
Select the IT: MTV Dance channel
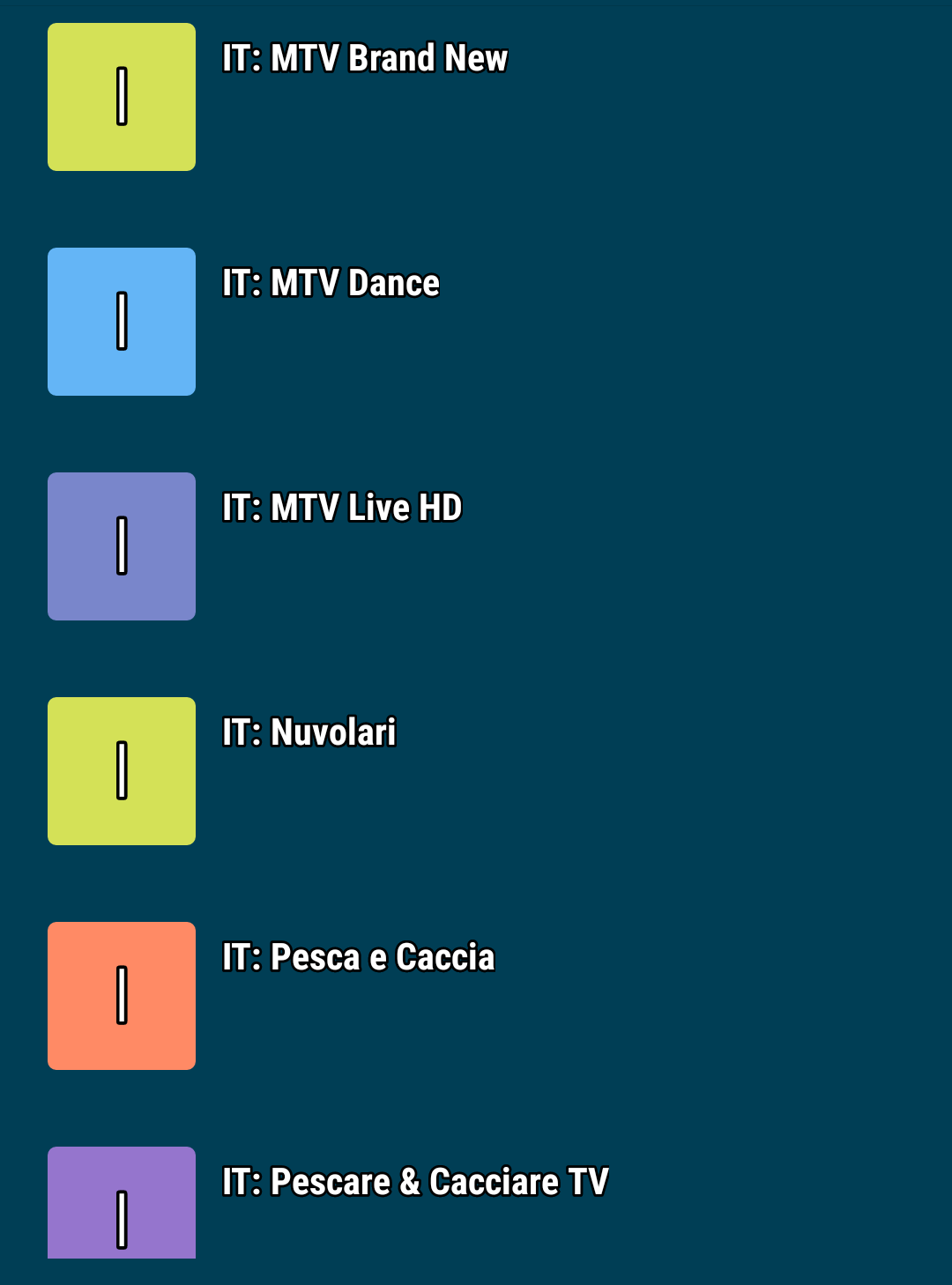pos(331,284)
